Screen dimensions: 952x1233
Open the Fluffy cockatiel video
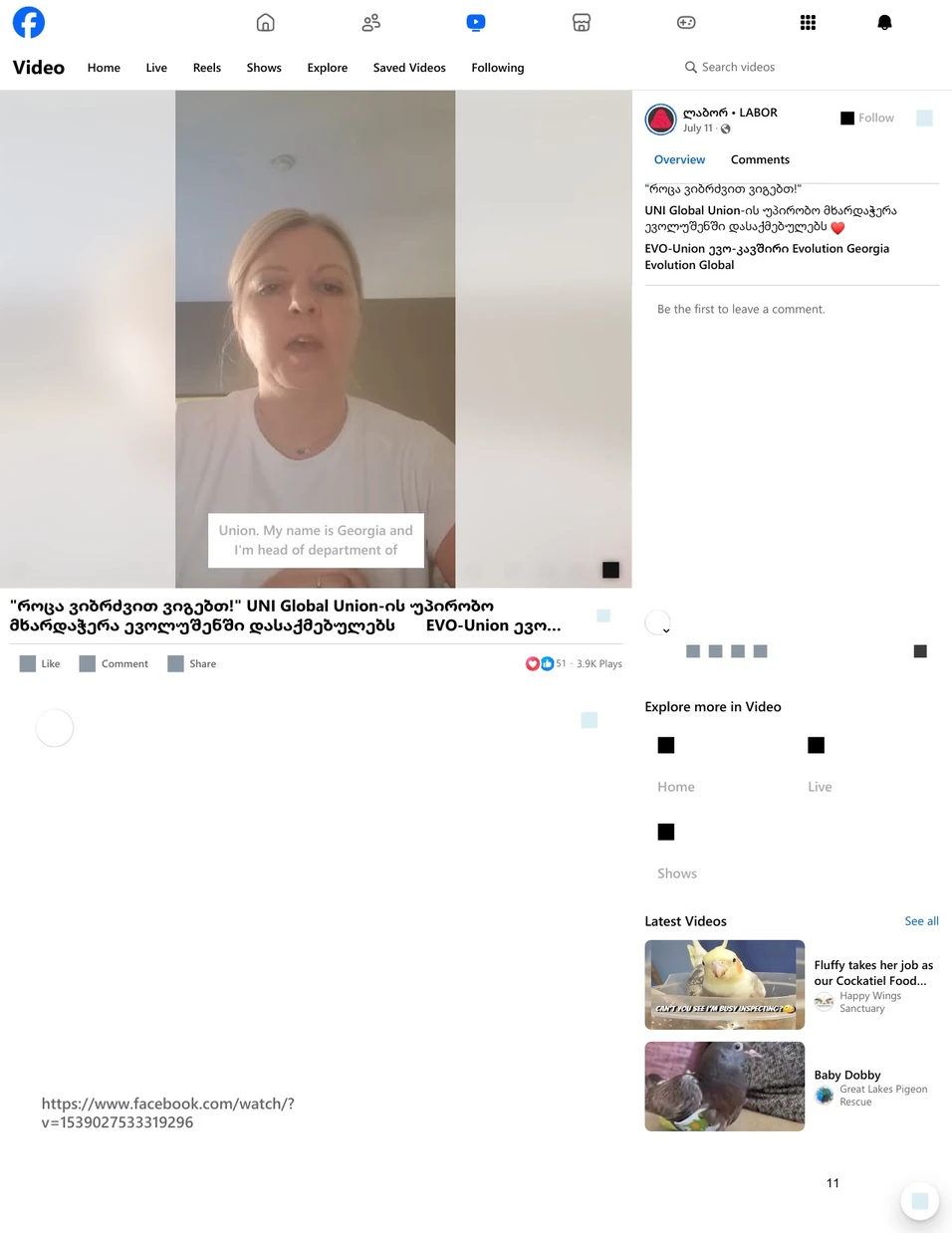(x=724, y=984)
